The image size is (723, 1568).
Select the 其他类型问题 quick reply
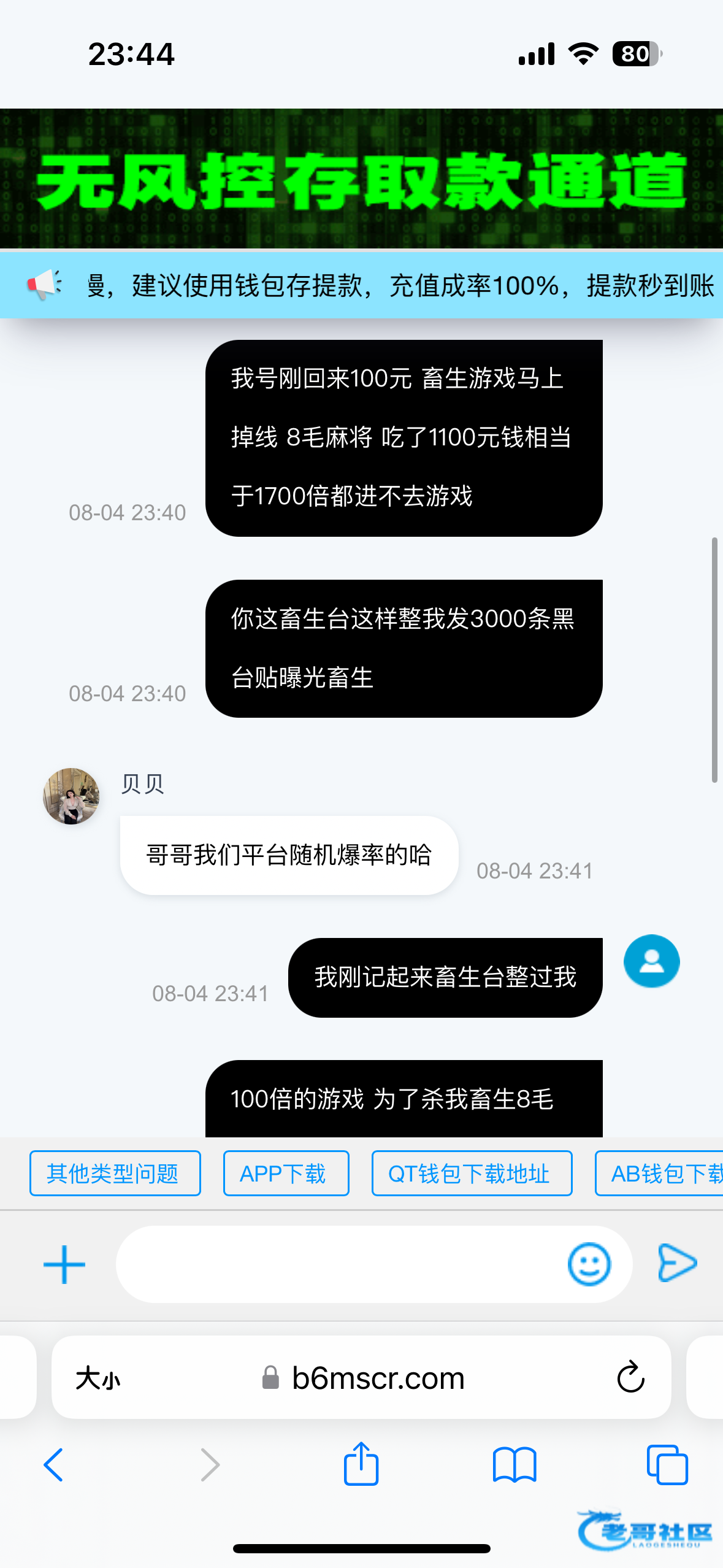115,1174
